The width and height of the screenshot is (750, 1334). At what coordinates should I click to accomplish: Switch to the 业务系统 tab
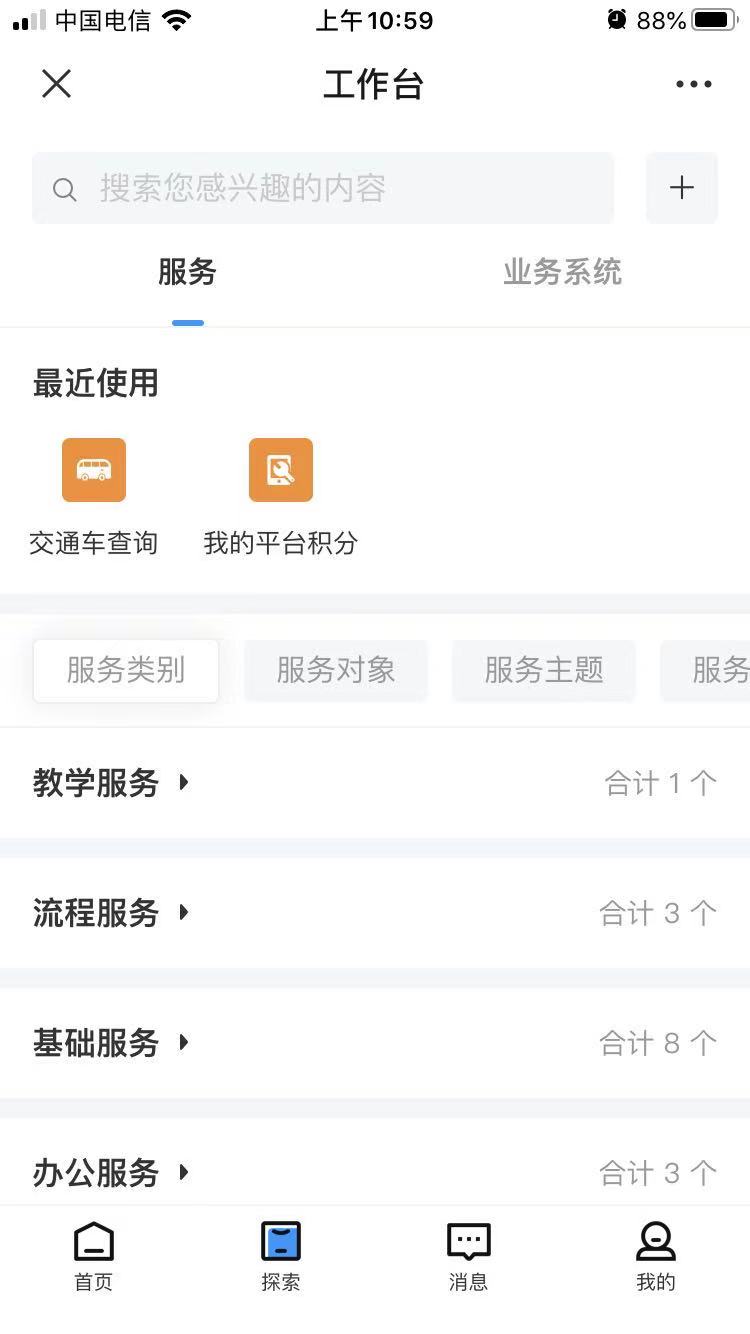[562, 272]
